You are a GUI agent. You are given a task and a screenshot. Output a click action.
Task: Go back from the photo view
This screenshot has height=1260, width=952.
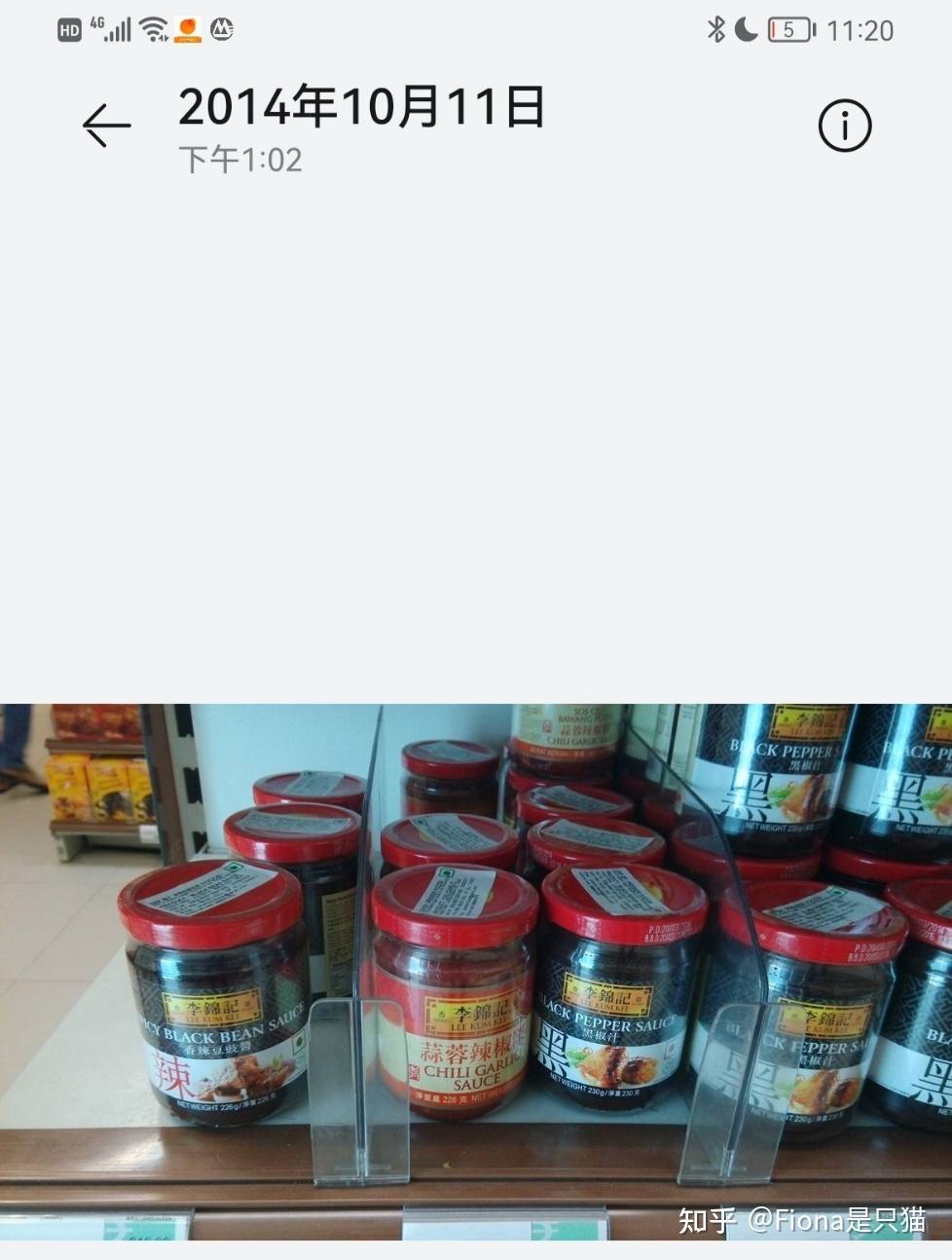coord(106,126)
